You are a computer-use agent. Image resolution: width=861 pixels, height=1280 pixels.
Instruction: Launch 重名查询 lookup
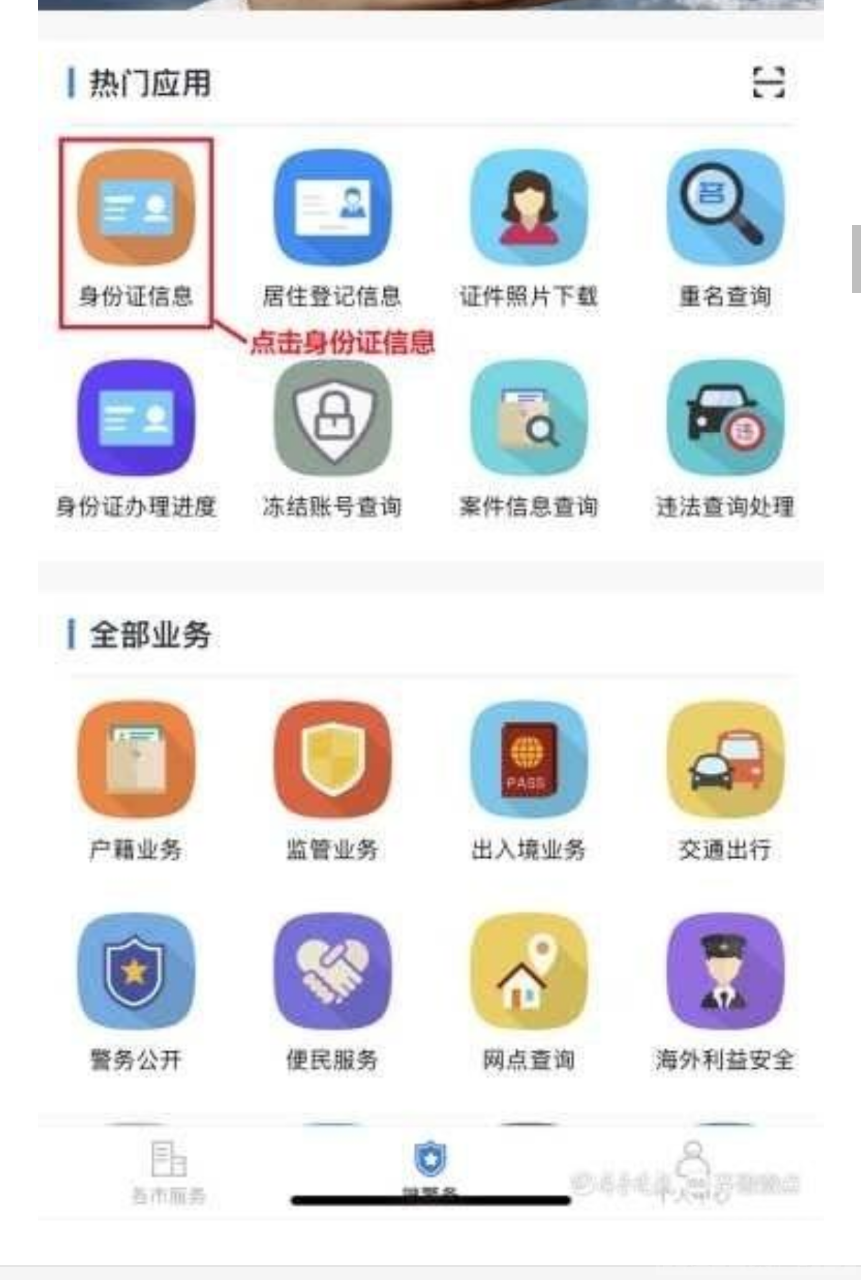[x=725, y=208]
